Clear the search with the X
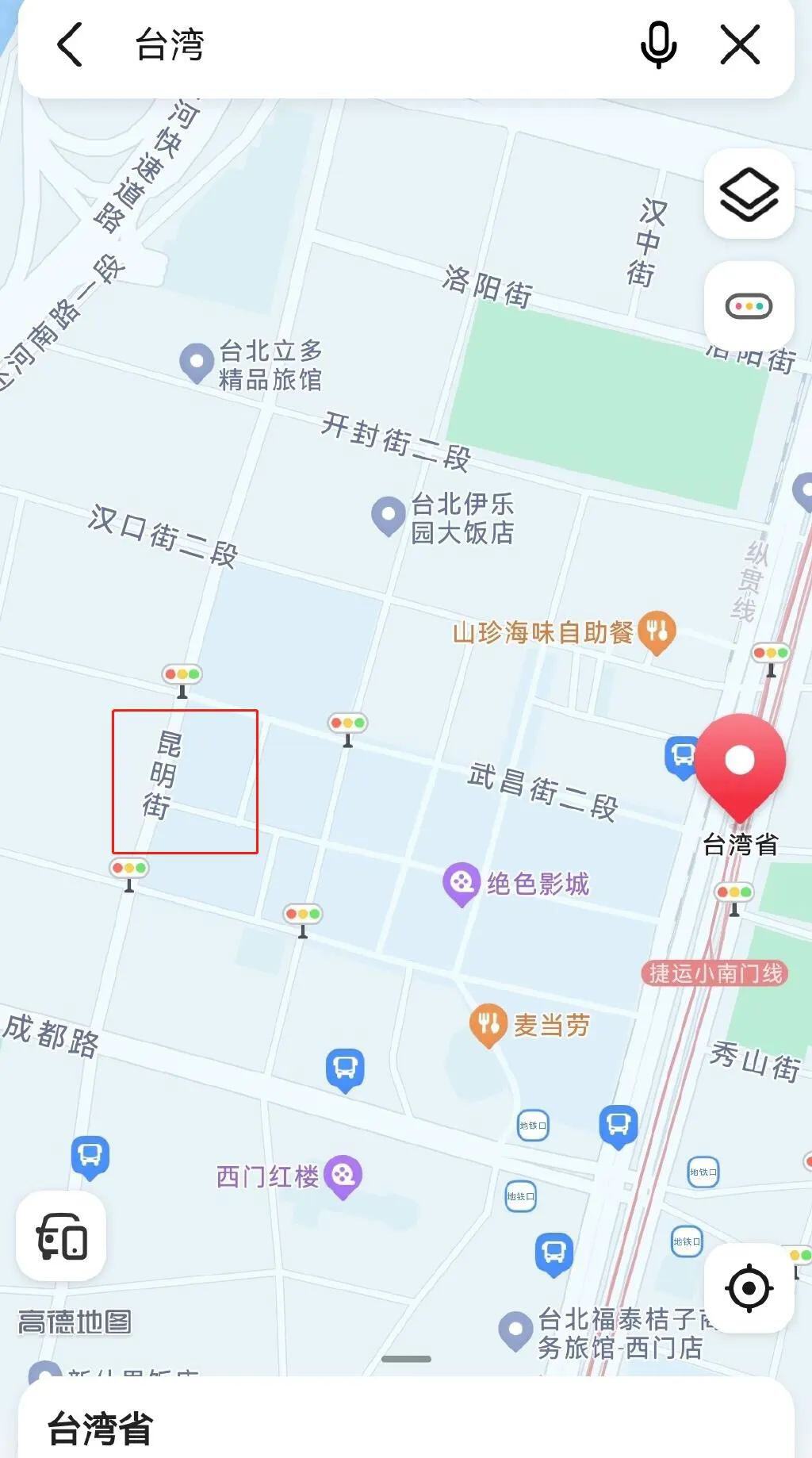The height and width of the screenshot is (1458, 812). (740, 44)
